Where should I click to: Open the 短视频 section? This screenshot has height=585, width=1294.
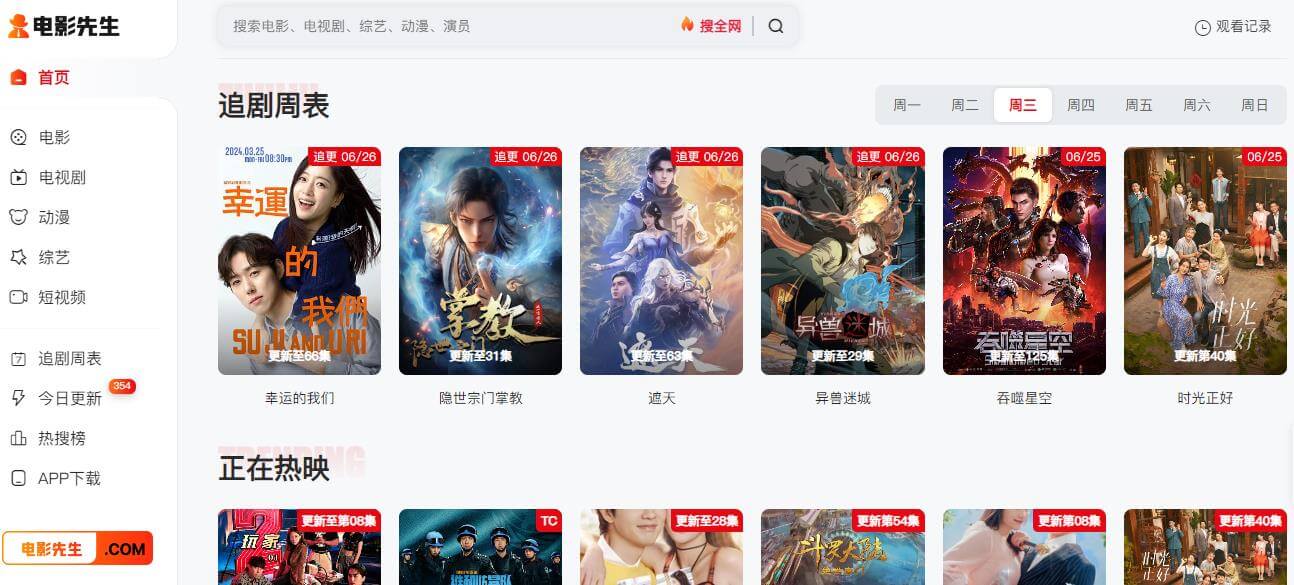point(61,297)
